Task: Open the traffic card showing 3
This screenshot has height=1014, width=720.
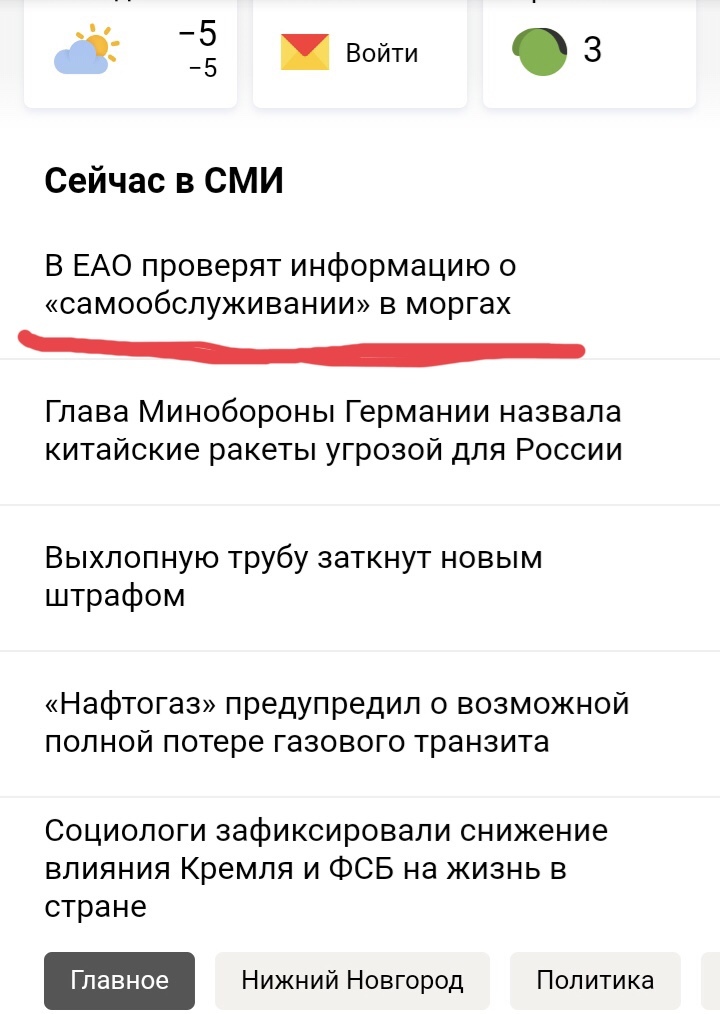Action: tap(589, 52)
